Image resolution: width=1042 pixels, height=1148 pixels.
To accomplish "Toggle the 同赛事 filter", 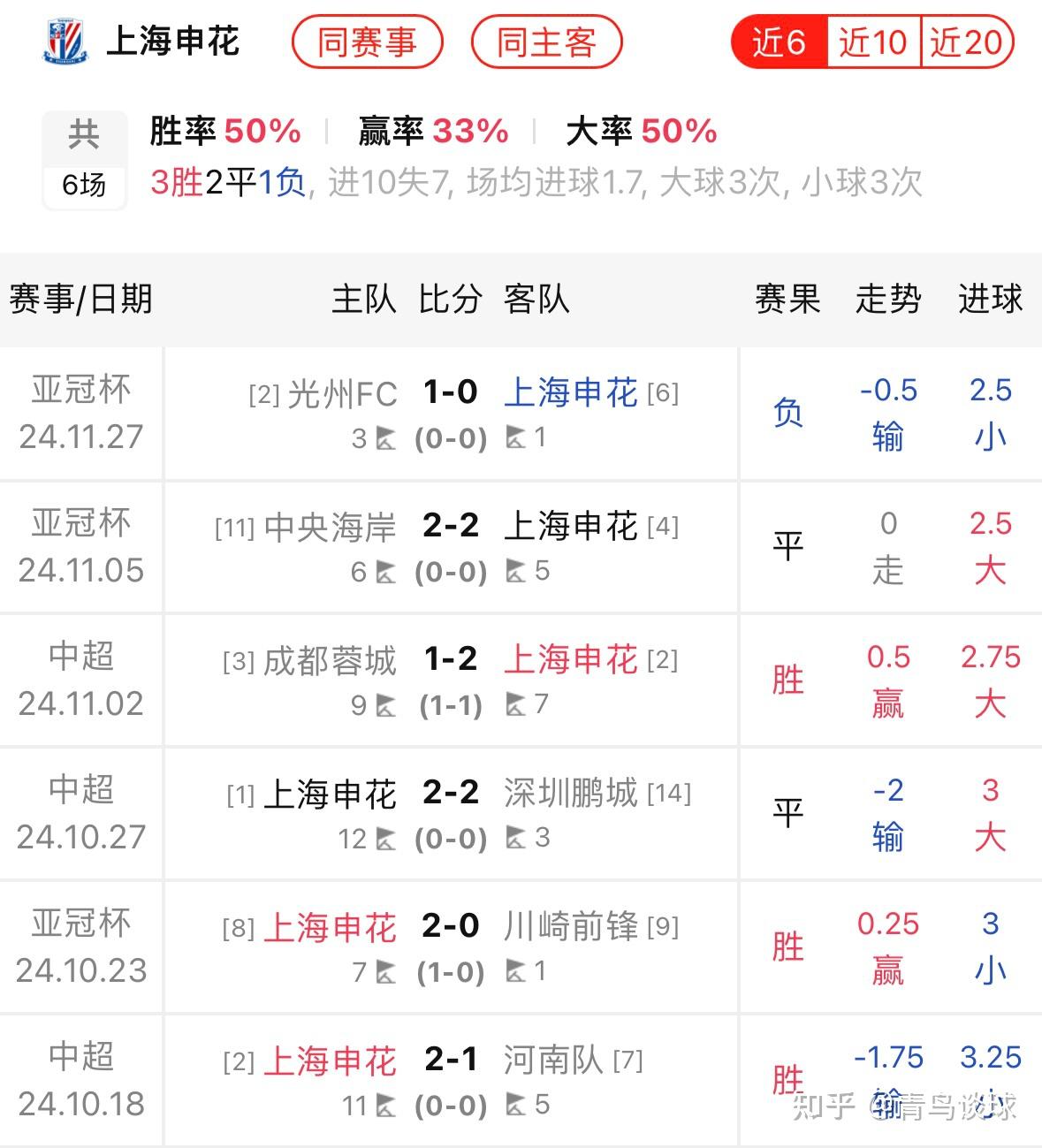I will click(367, 41).
